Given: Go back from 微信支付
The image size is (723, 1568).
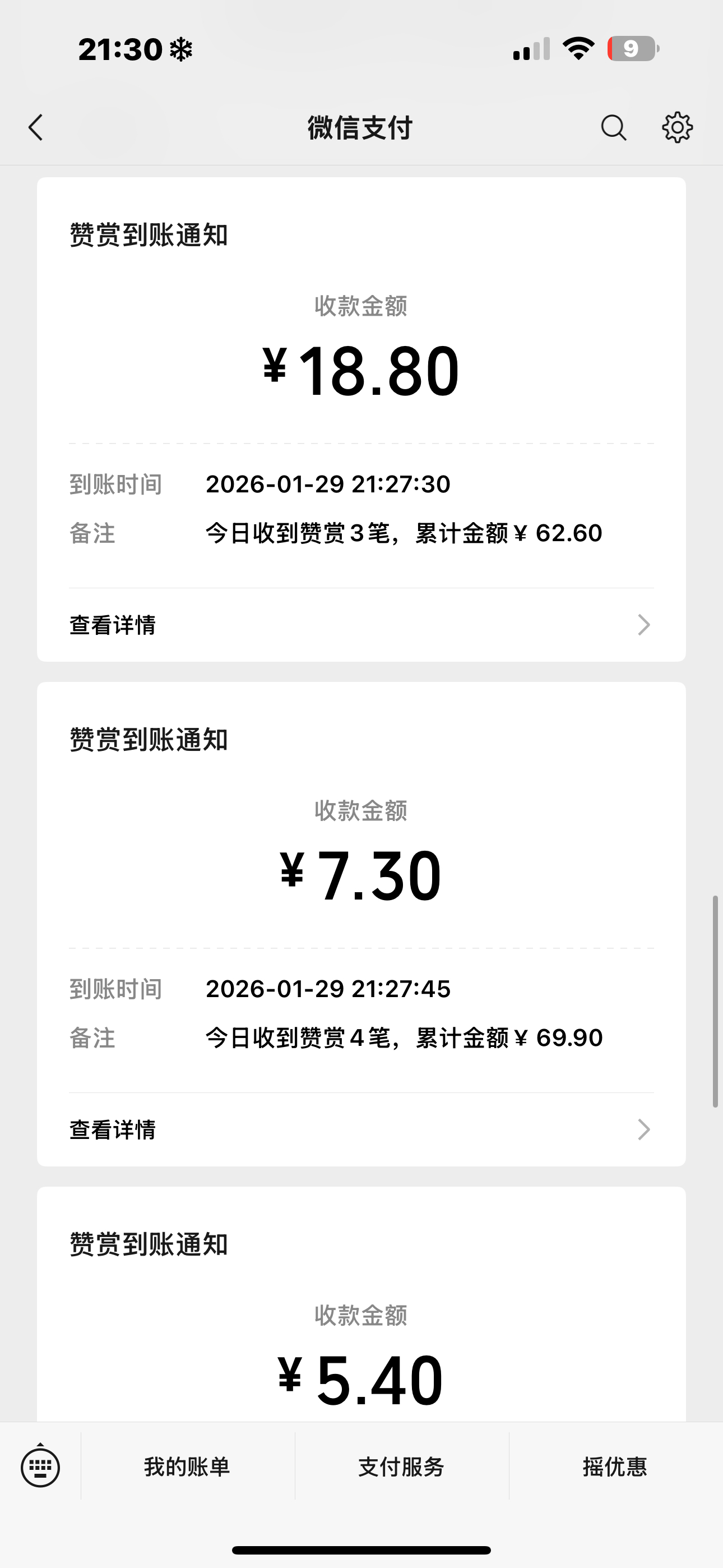Looking at the screenshot, I should point(36,128).
